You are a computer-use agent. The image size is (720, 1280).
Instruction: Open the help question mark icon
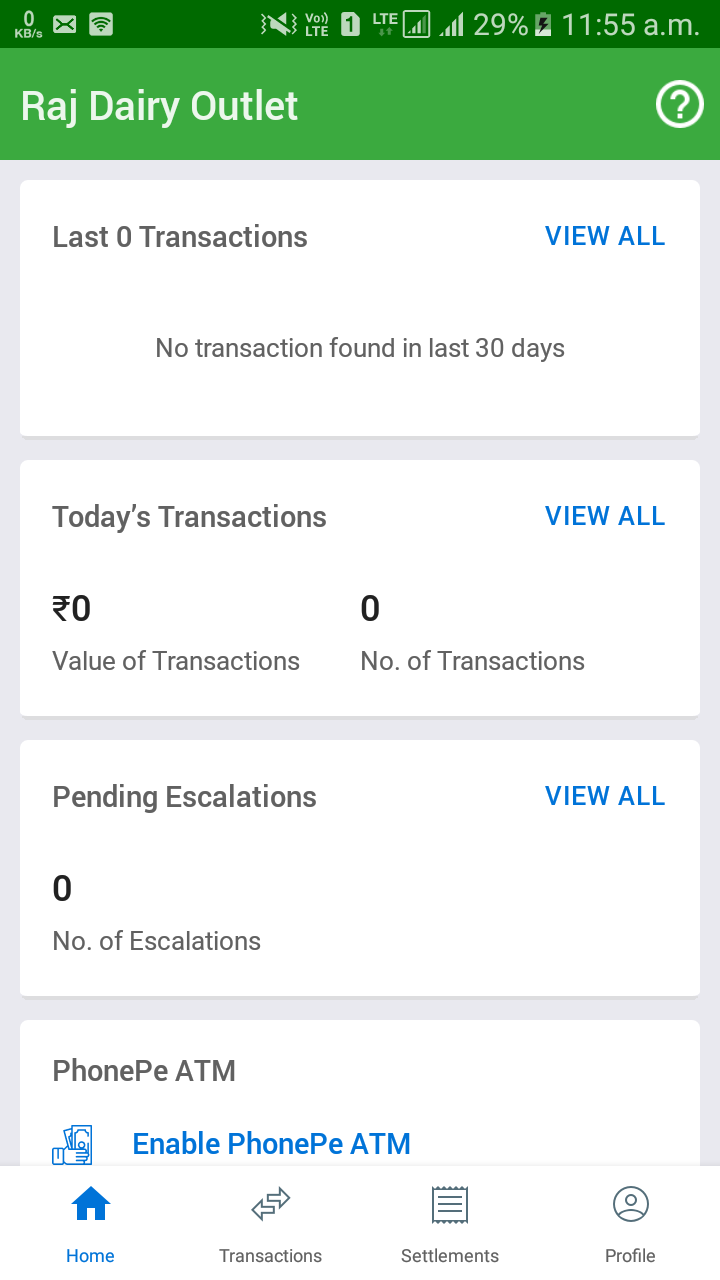[x=679, y=105]
